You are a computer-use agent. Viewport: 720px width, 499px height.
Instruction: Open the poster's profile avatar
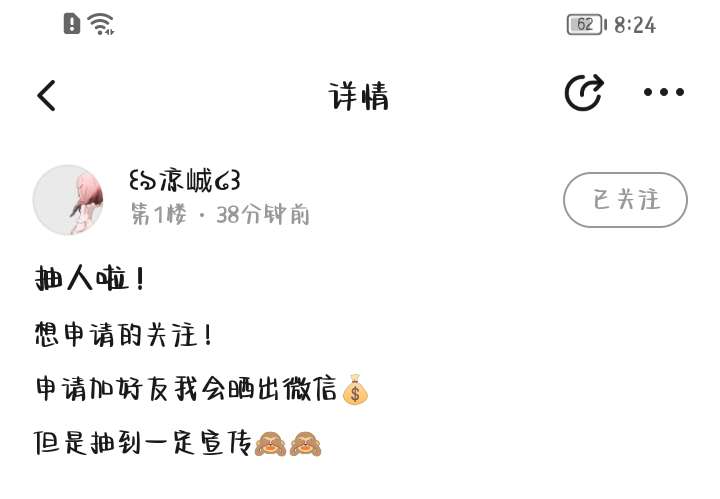[69, 200]
